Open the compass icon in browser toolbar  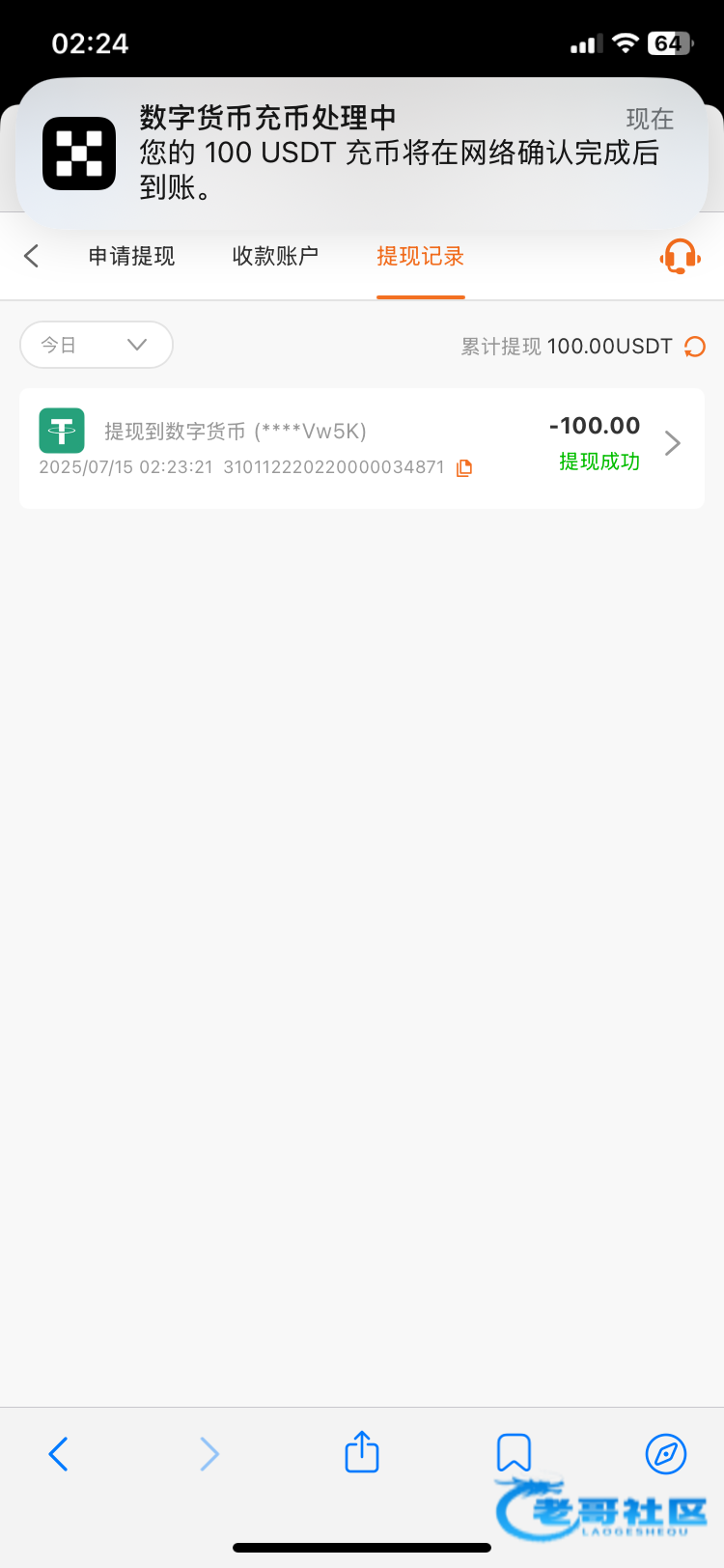[666, 1453]
